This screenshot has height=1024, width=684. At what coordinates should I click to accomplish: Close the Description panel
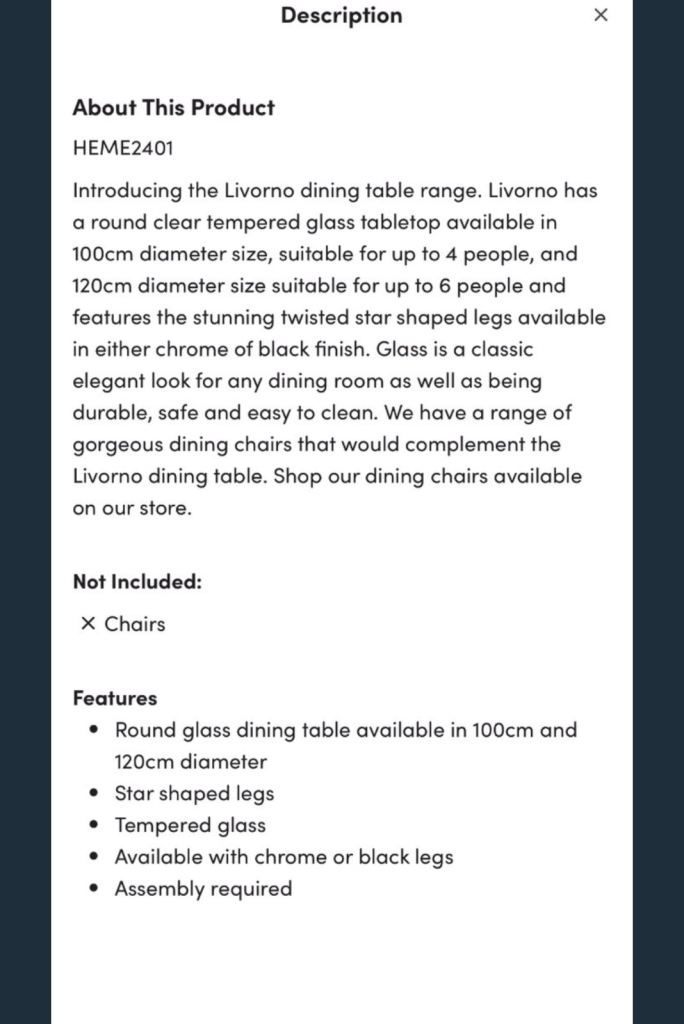coord(600,15)
